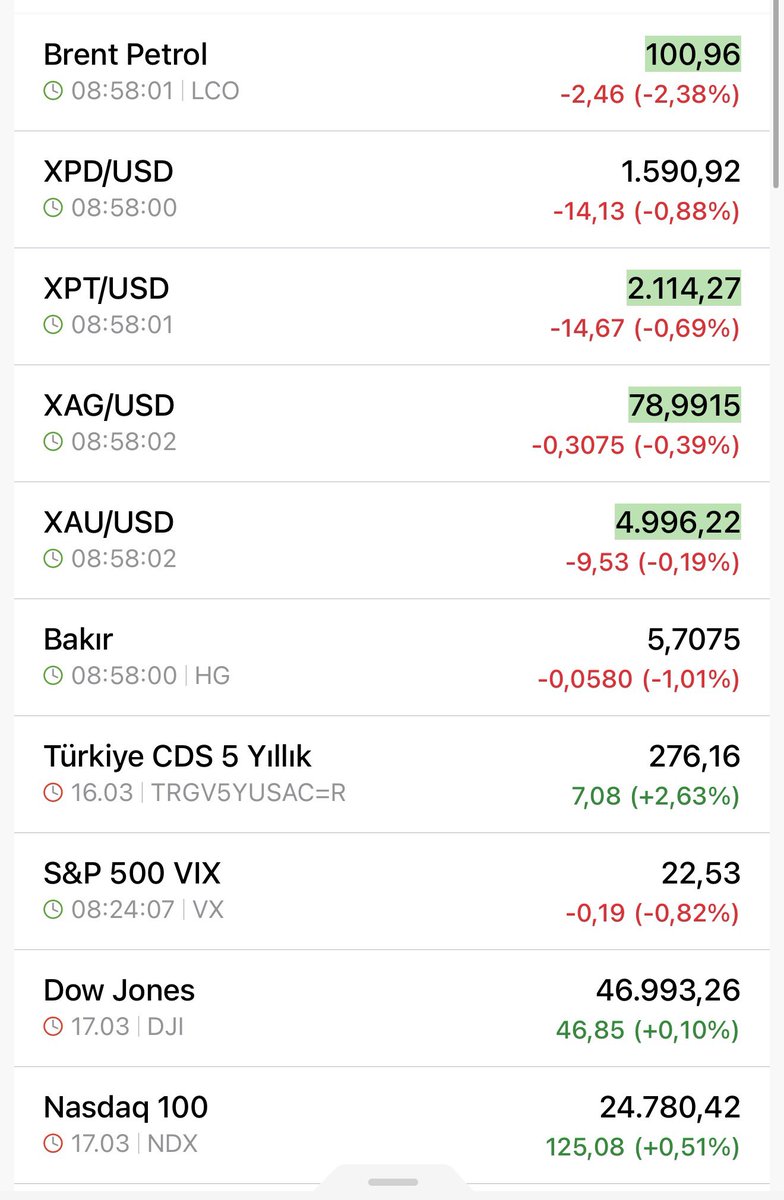View Türkiye CDS 5 Yıllık details

click(392, 774)
